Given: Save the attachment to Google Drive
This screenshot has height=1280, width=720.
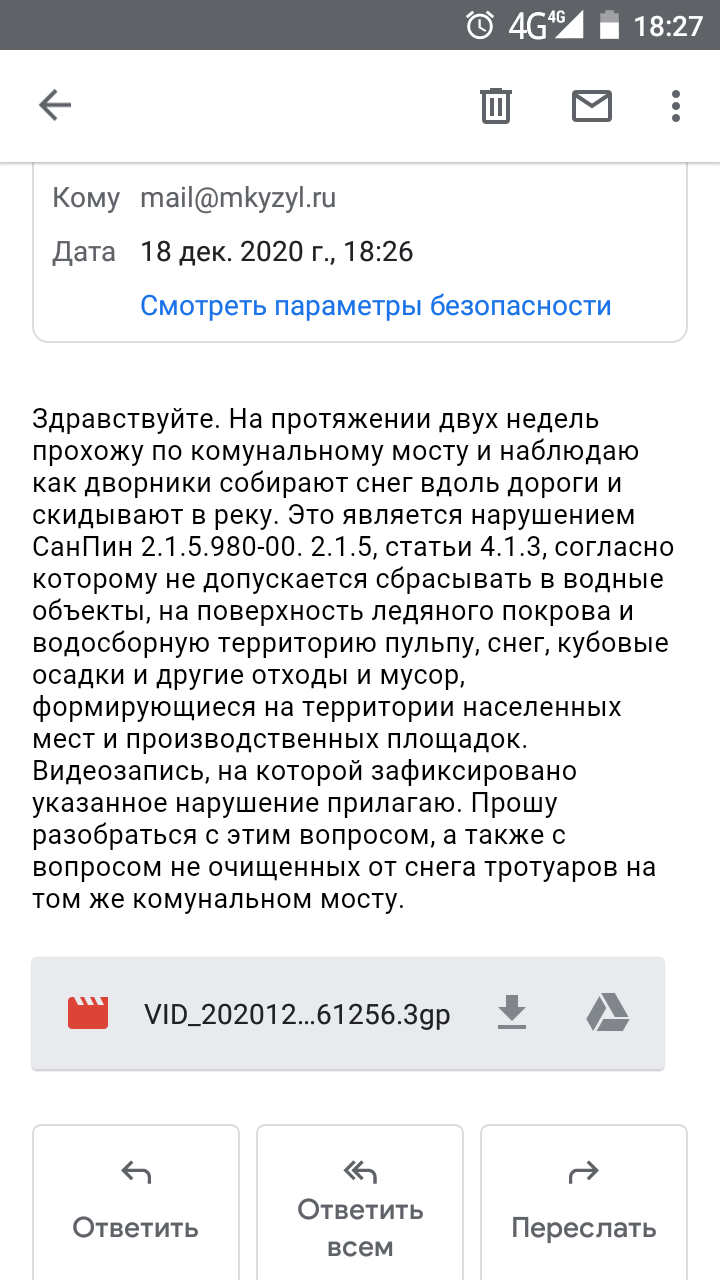Looking at the screenshot, I should 607,1014.
